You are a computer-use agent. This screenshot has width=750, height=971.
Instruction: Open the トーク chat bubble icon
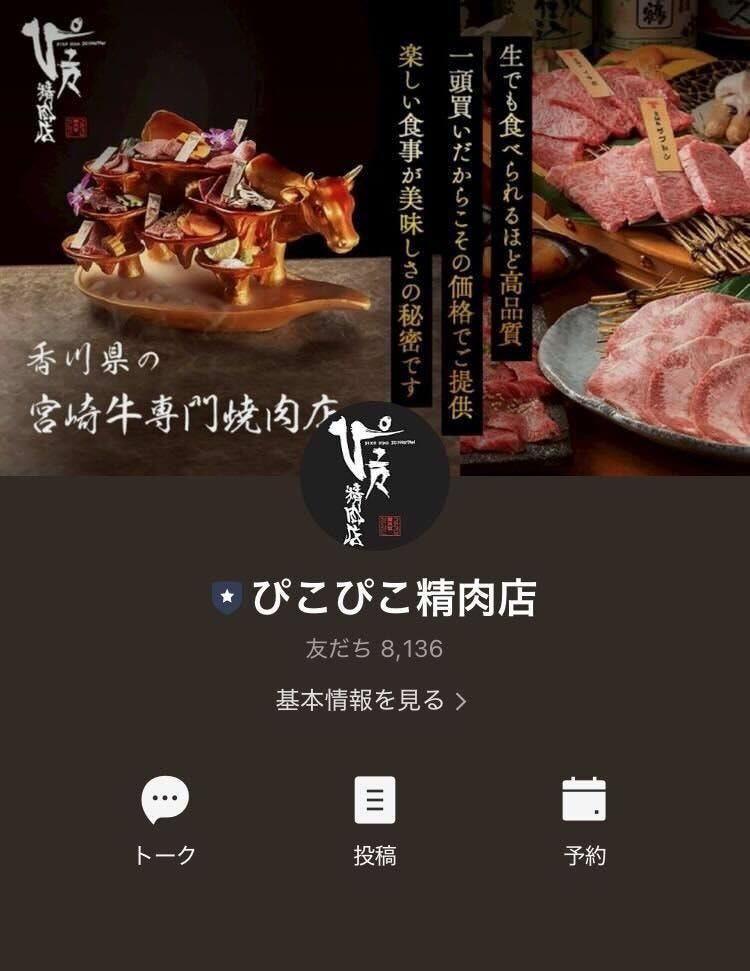coord(167,799)
